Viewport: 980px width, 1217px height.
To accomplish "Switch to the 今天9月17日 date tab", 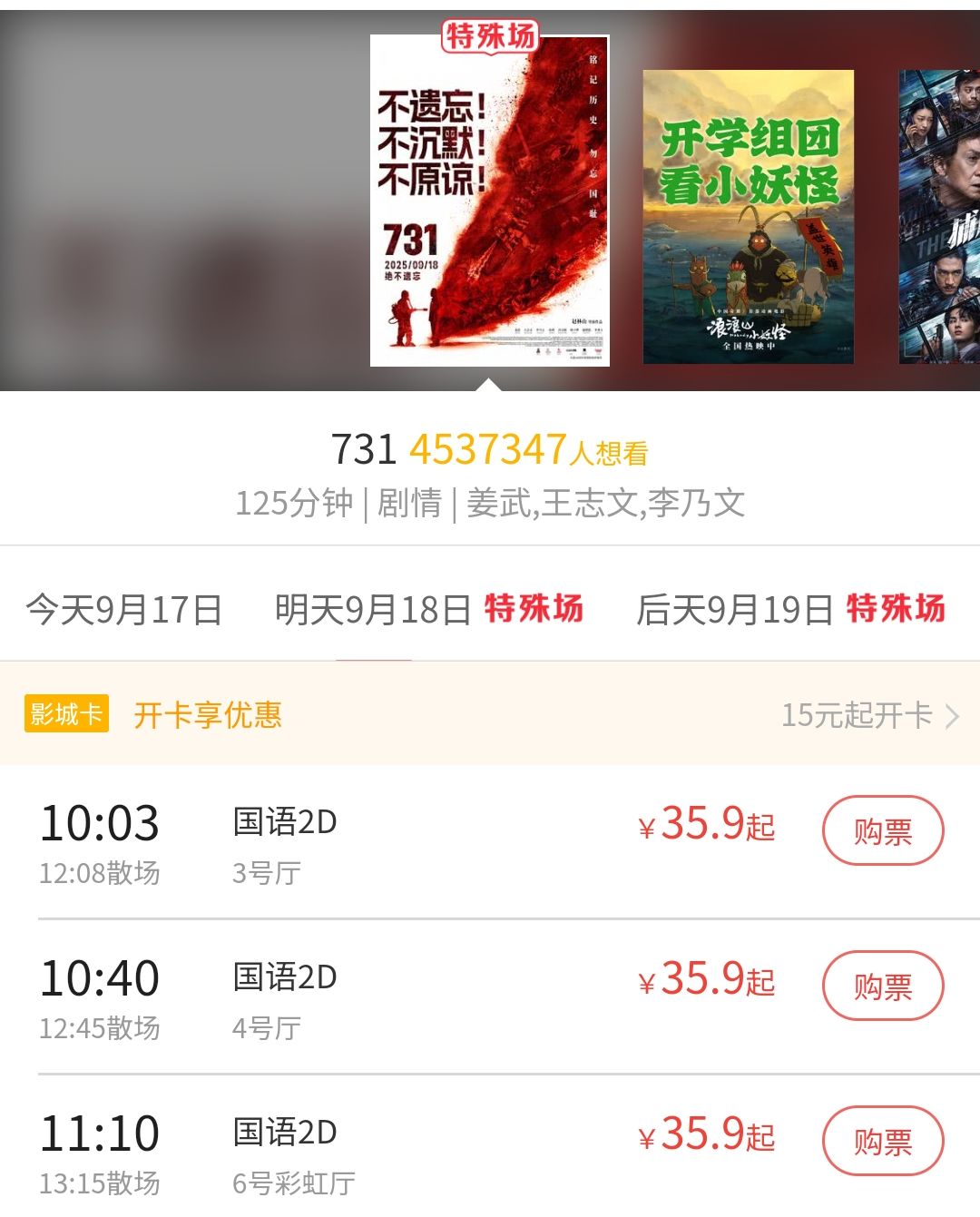I will (x=124, y=610).
